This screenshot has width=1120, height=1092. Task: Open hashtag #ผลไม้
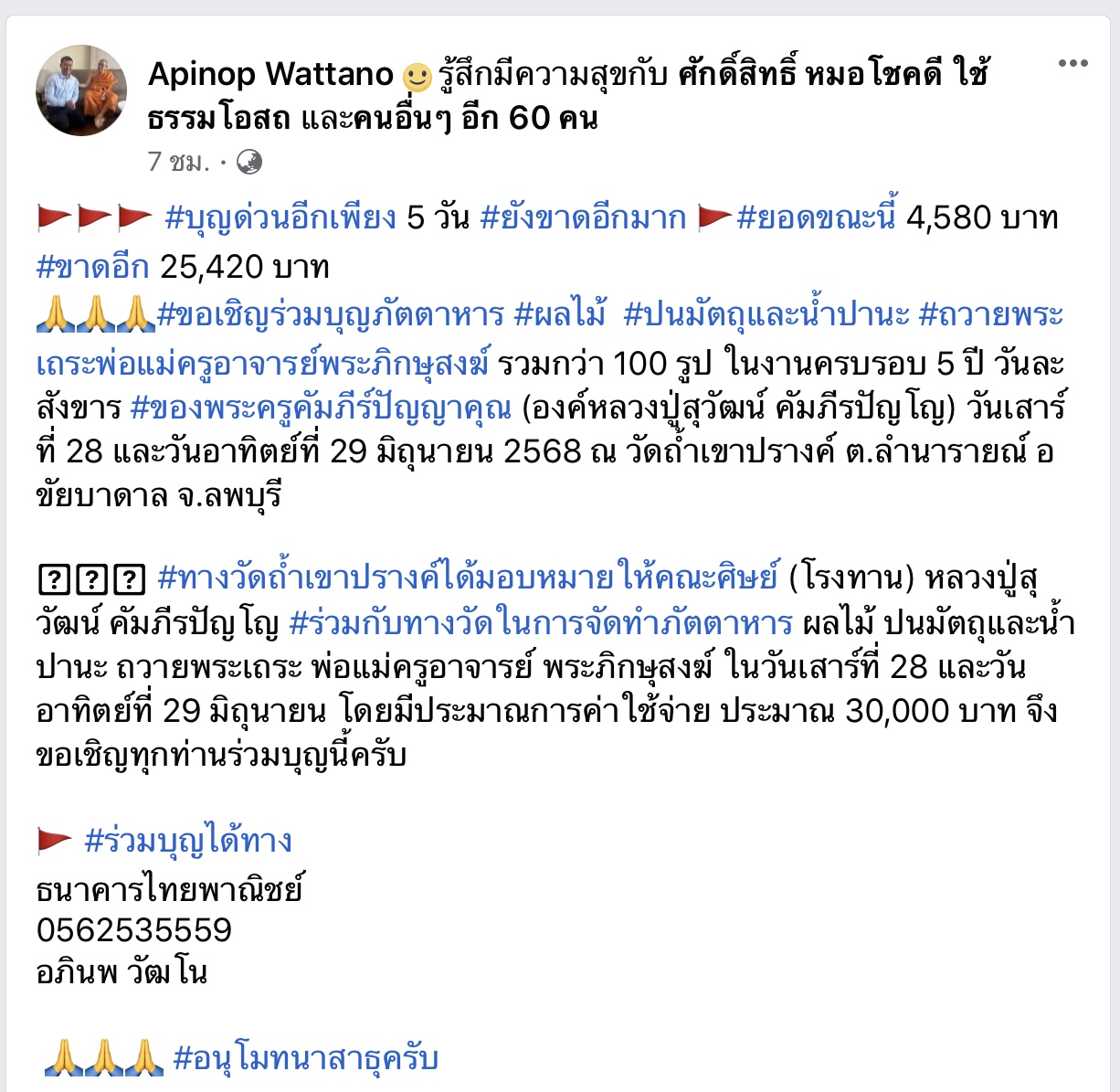click(x=561, y=315)
